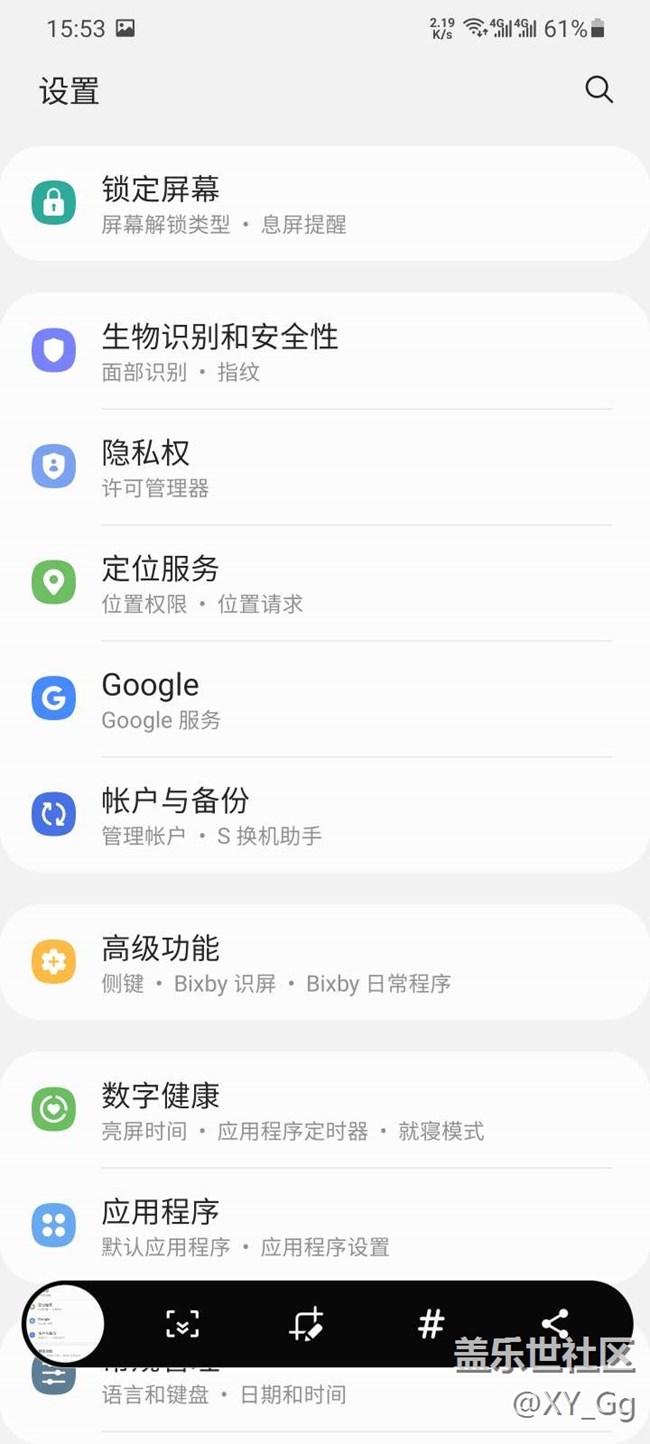
Task: Open the settings search icon
Action: (598, 90)
